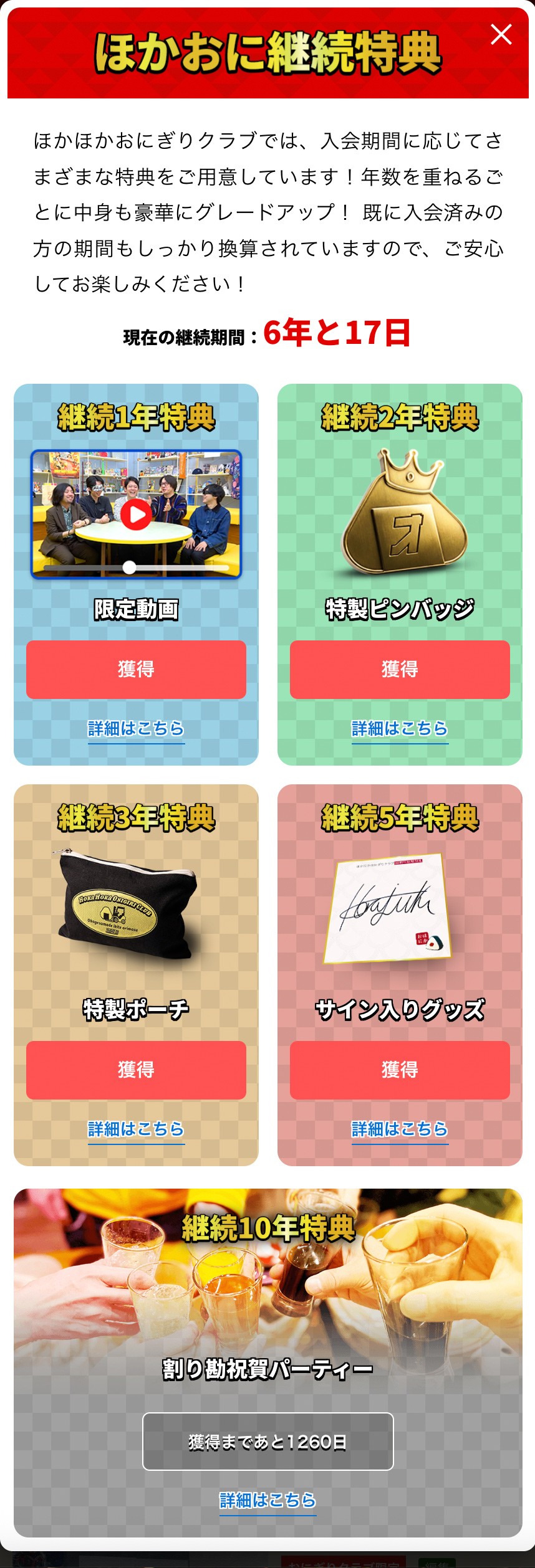Tap the 獲得まであと1260日 button
Screen dimensions: 535x1568
[x=268, y=1442]
